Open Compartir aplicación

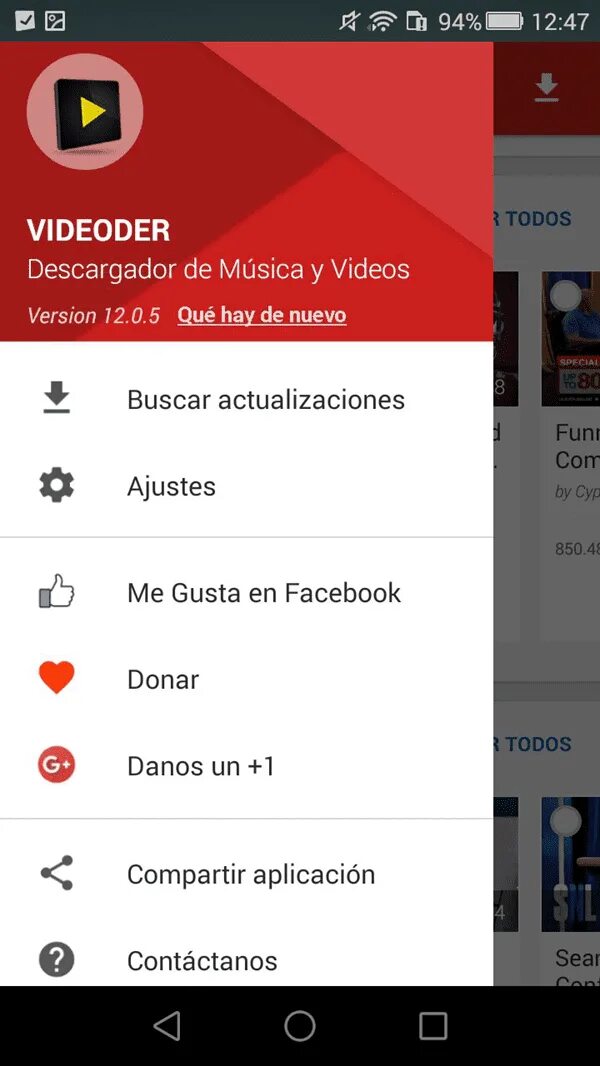coord(250,874)
